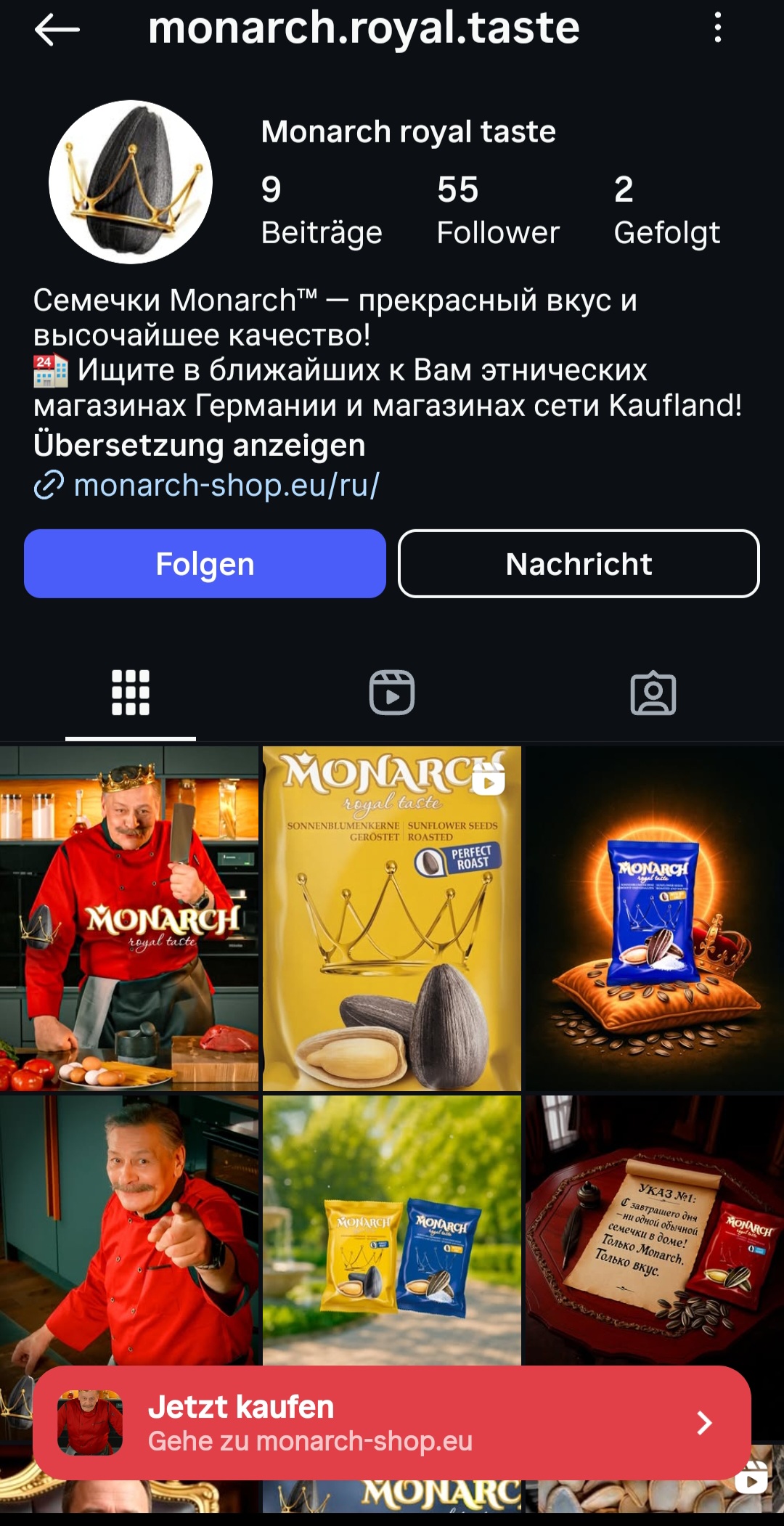Switch to the tagged photos tab
784x1526 pixels.
[x=653, y=693]
